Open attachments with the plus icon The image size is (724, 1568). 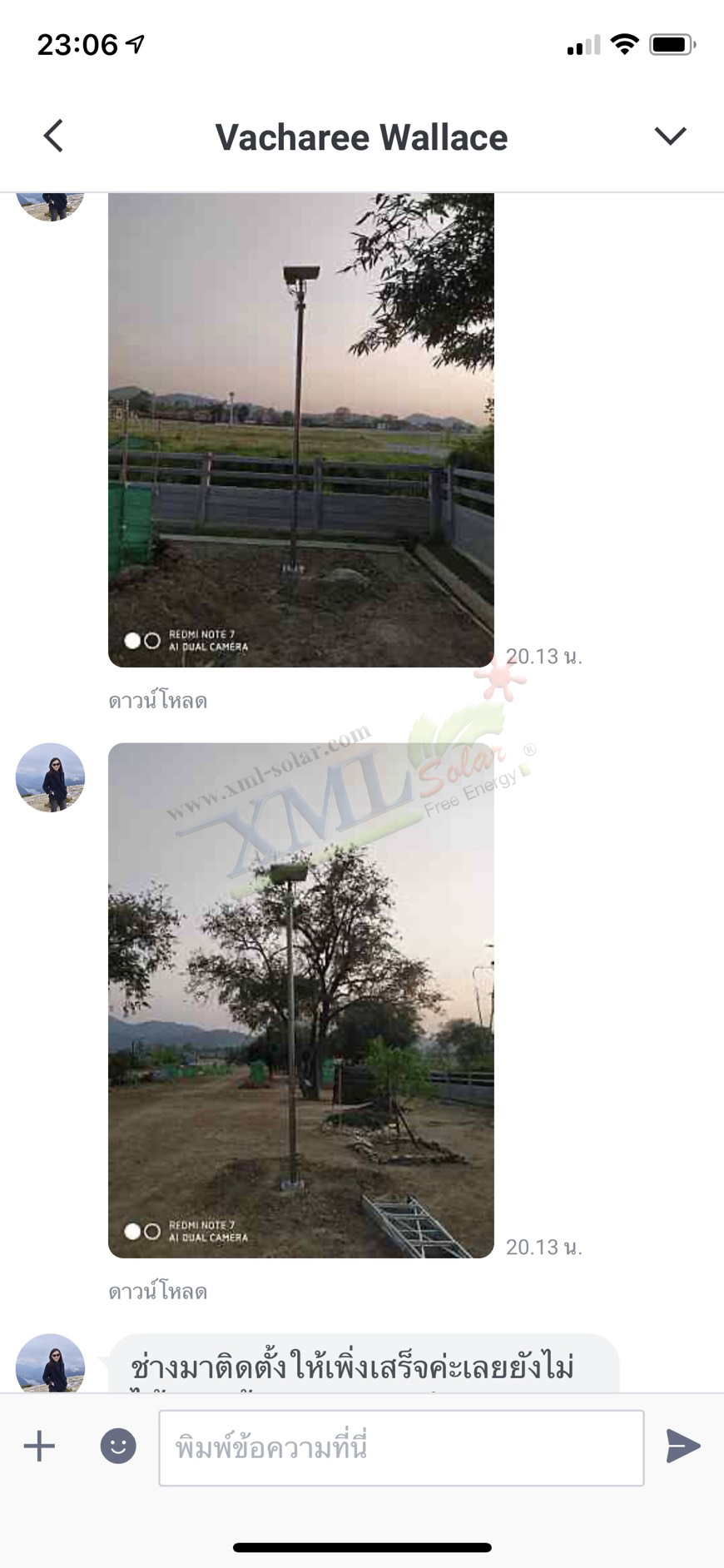tap(37, 1446)
